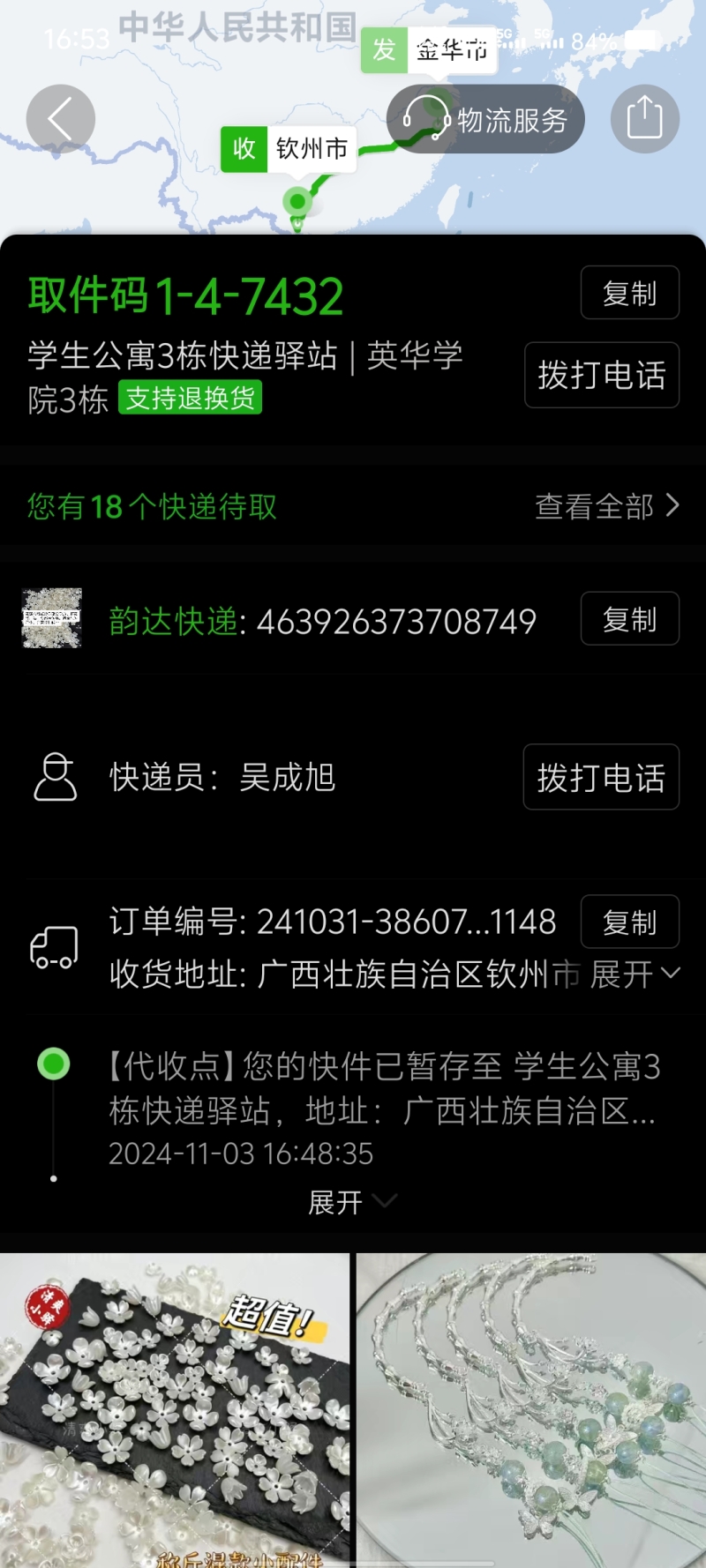This screenshot has height=1568, width=706.
Task: Expand the full 收货地址 delivery address
Action: [x=634, y=974]
